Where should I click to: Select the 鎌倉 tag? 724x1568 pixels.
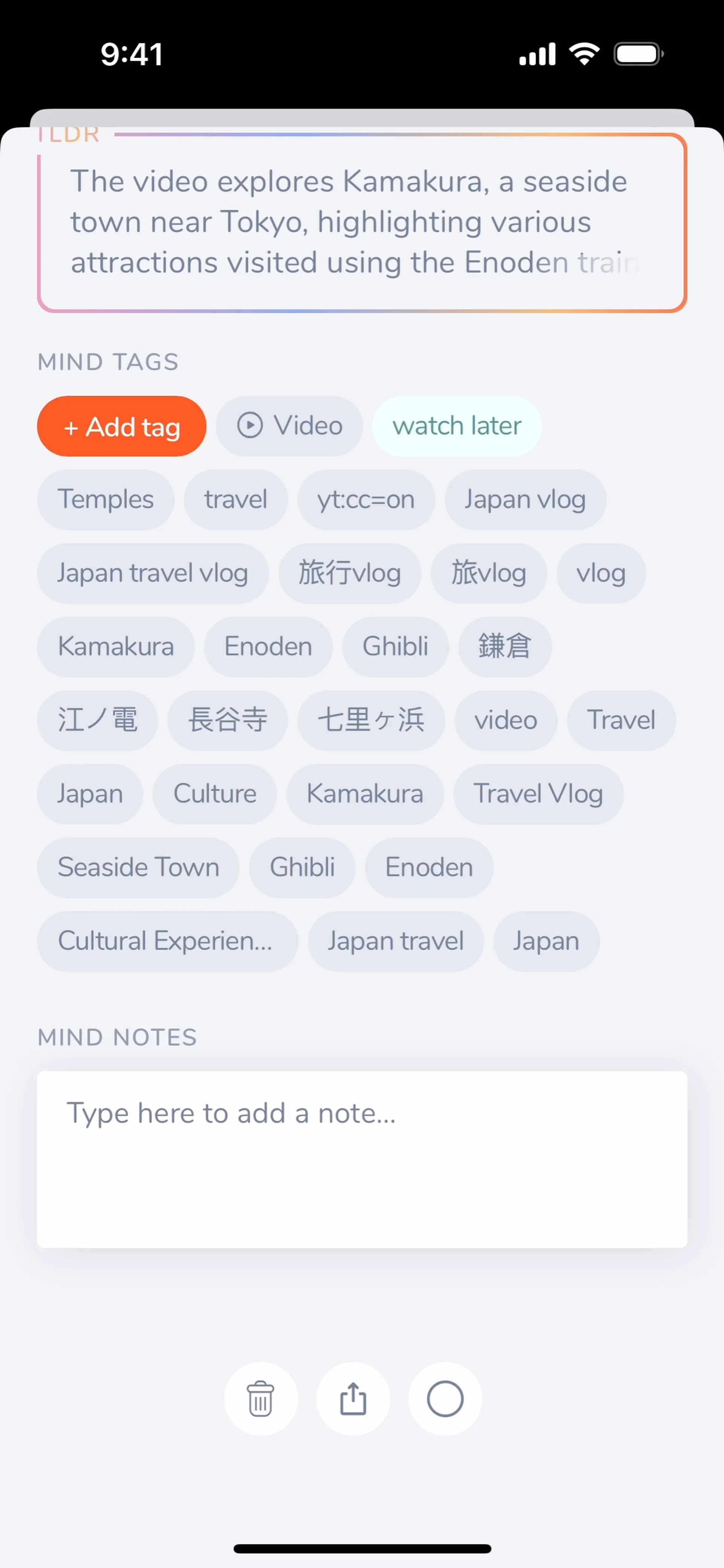(x=505, y=647)
